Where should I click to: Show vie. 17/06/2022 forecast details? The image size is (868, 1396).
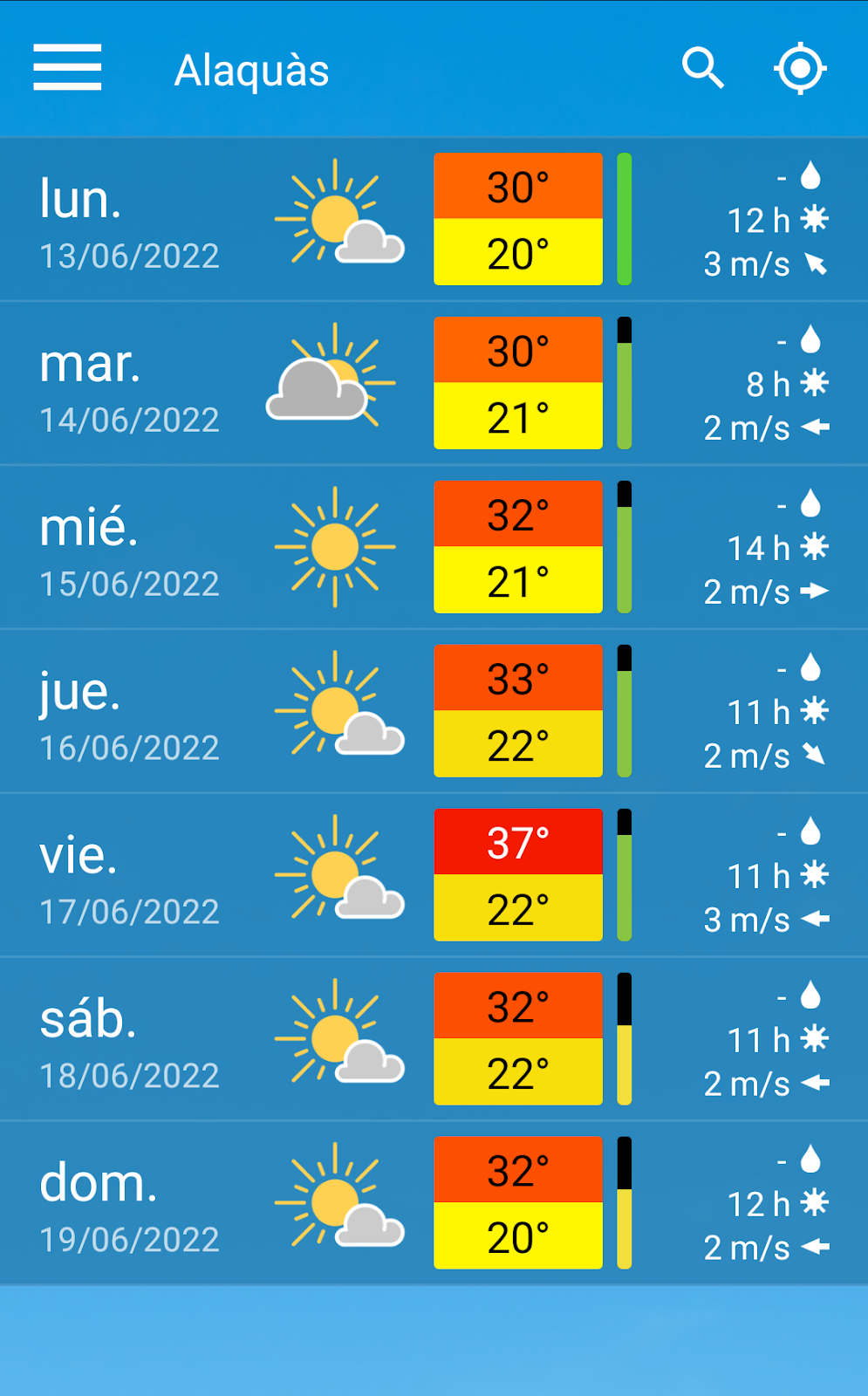coord(434,875)
